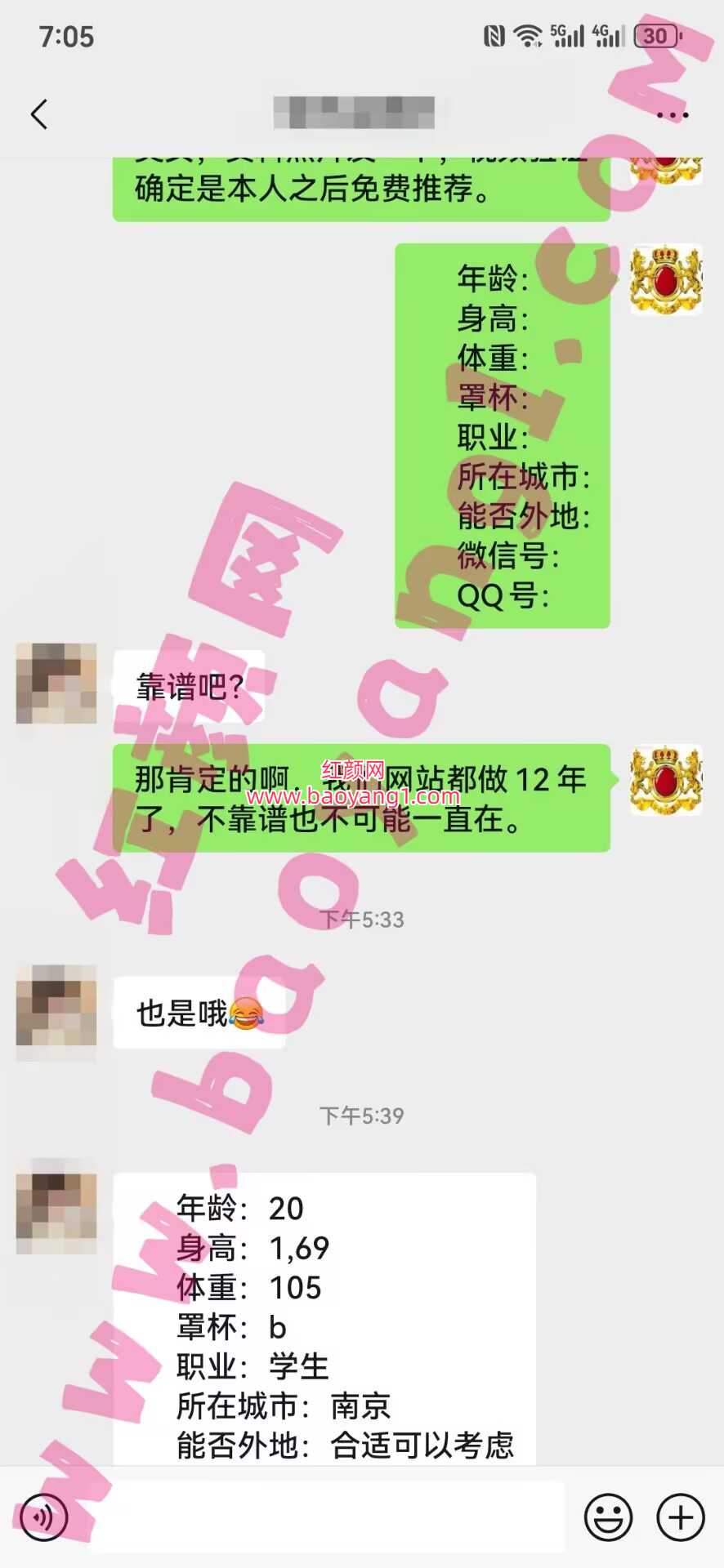Image resolution: width=724 pixels, height=1568 pixels.
Task: Open the plus attachment menu
Action: (x=681, y=1517)
